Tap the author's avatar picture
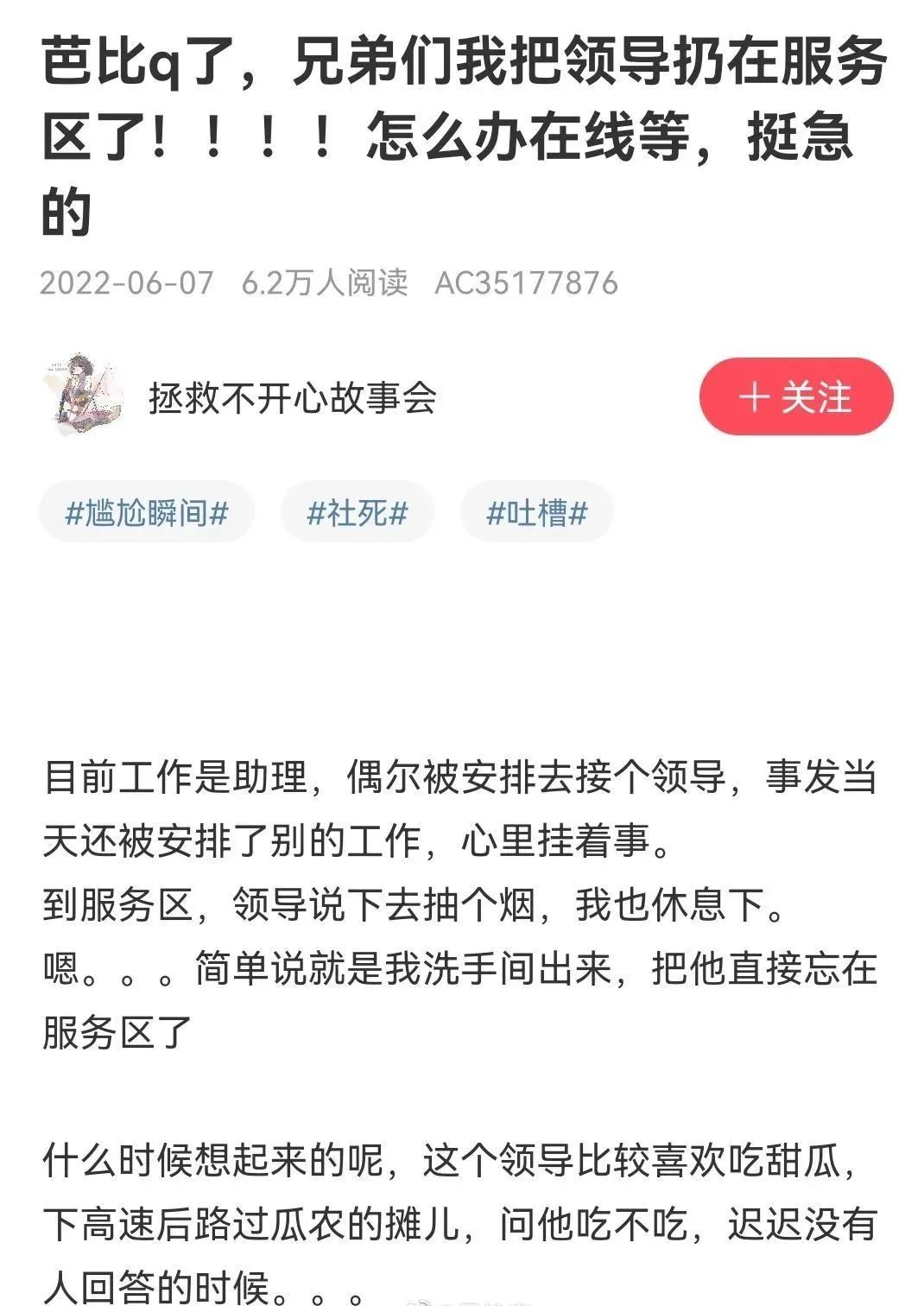The height and width of the screenshot is (1306, 924). click(80, 395)
